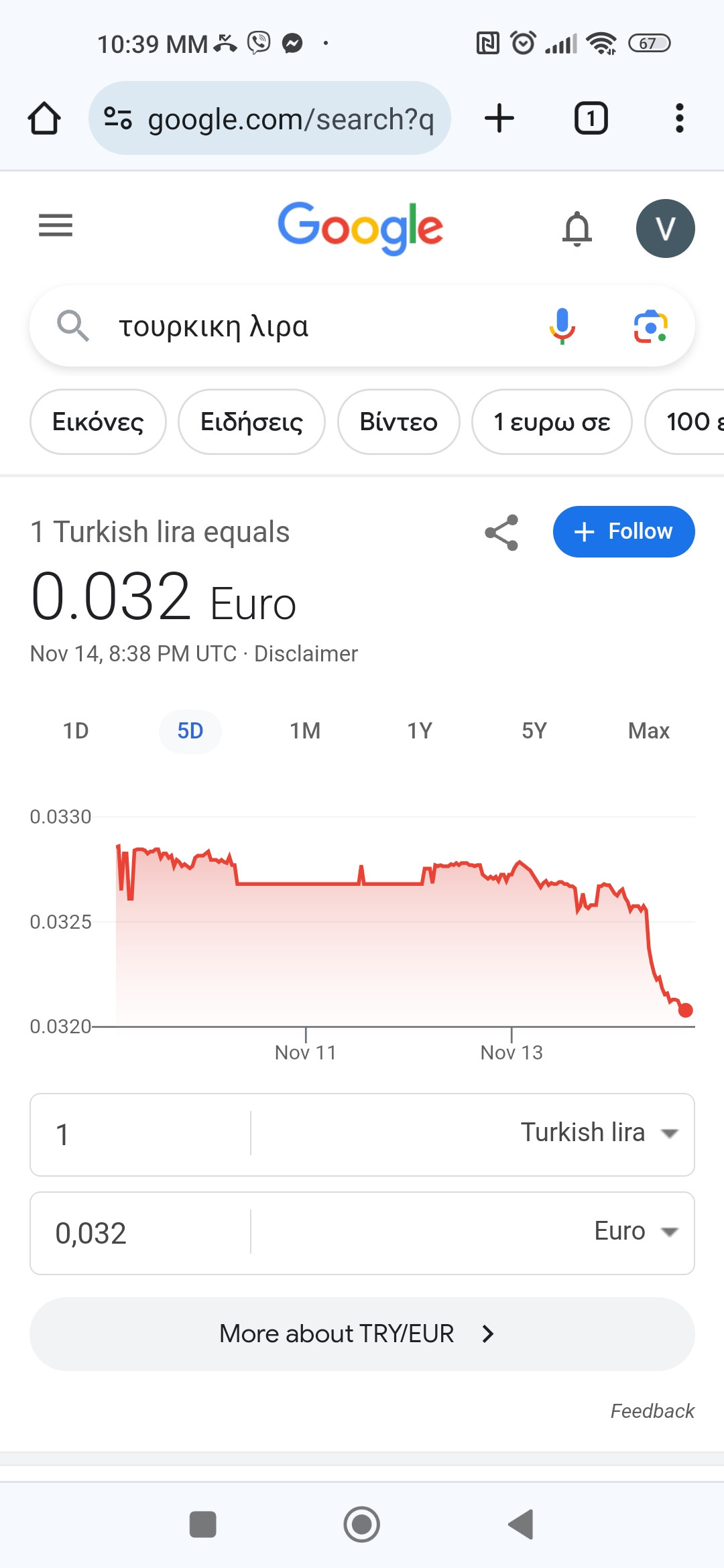Search with Google Lens camera
This screenshot has height=1568, width=724.
(650, 326)
